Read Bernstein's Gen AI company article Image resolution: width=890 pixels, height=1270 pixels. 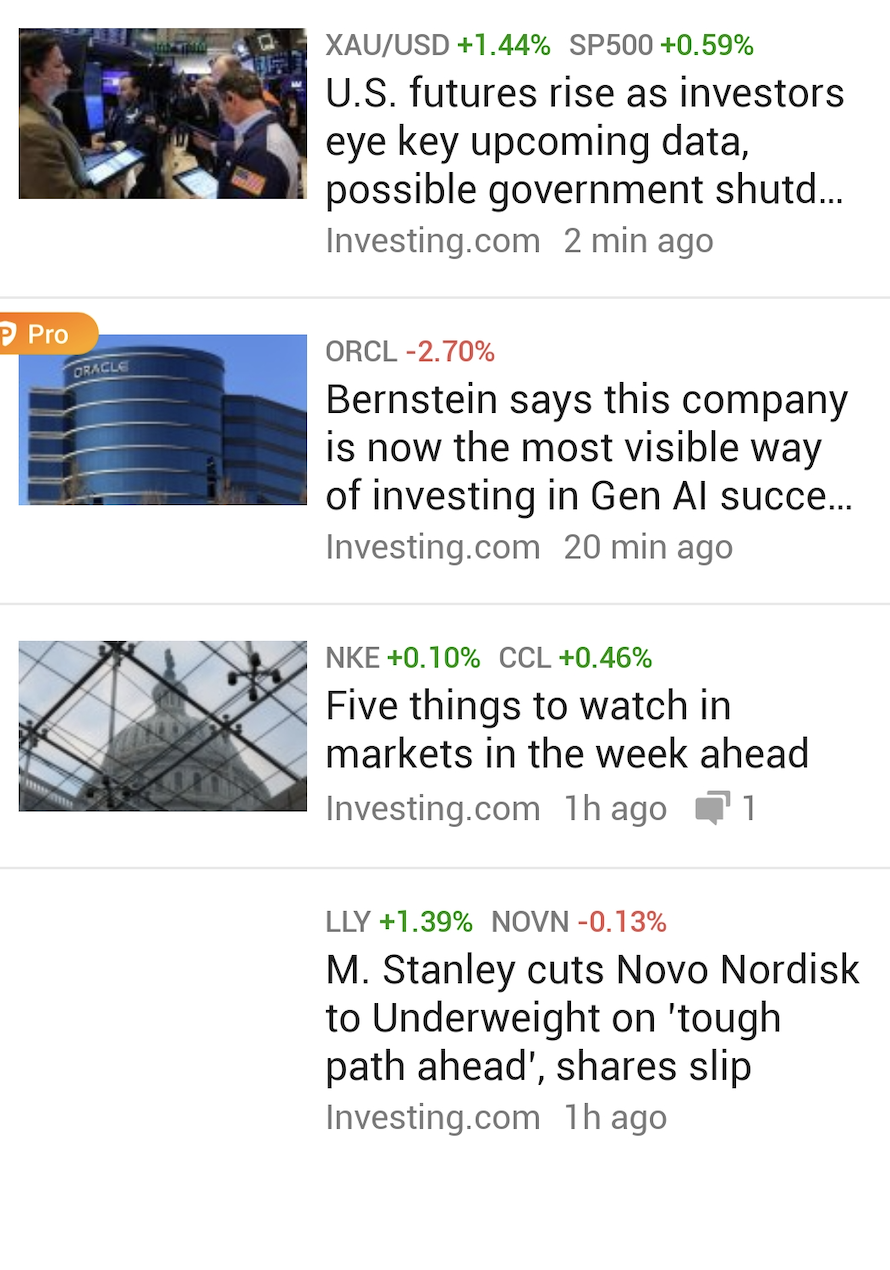click(588, 447)
